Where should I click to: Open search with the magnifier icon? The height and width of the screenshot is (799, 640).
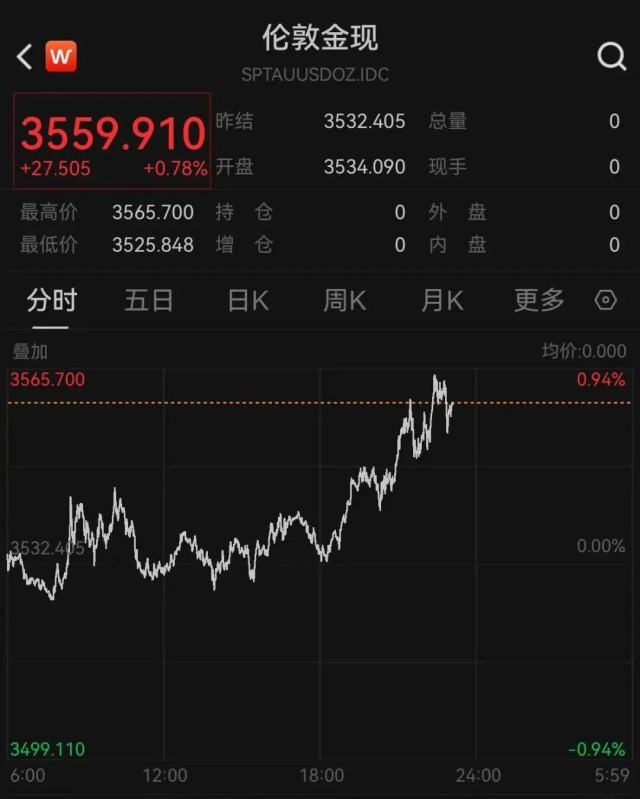(611, 57)
